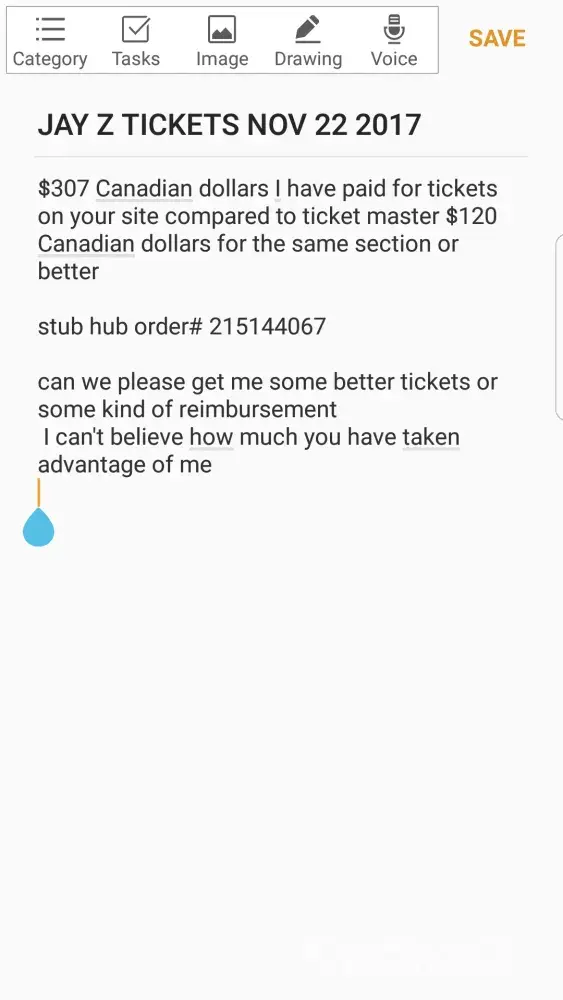Insert an Image into the note

point(222,41)
